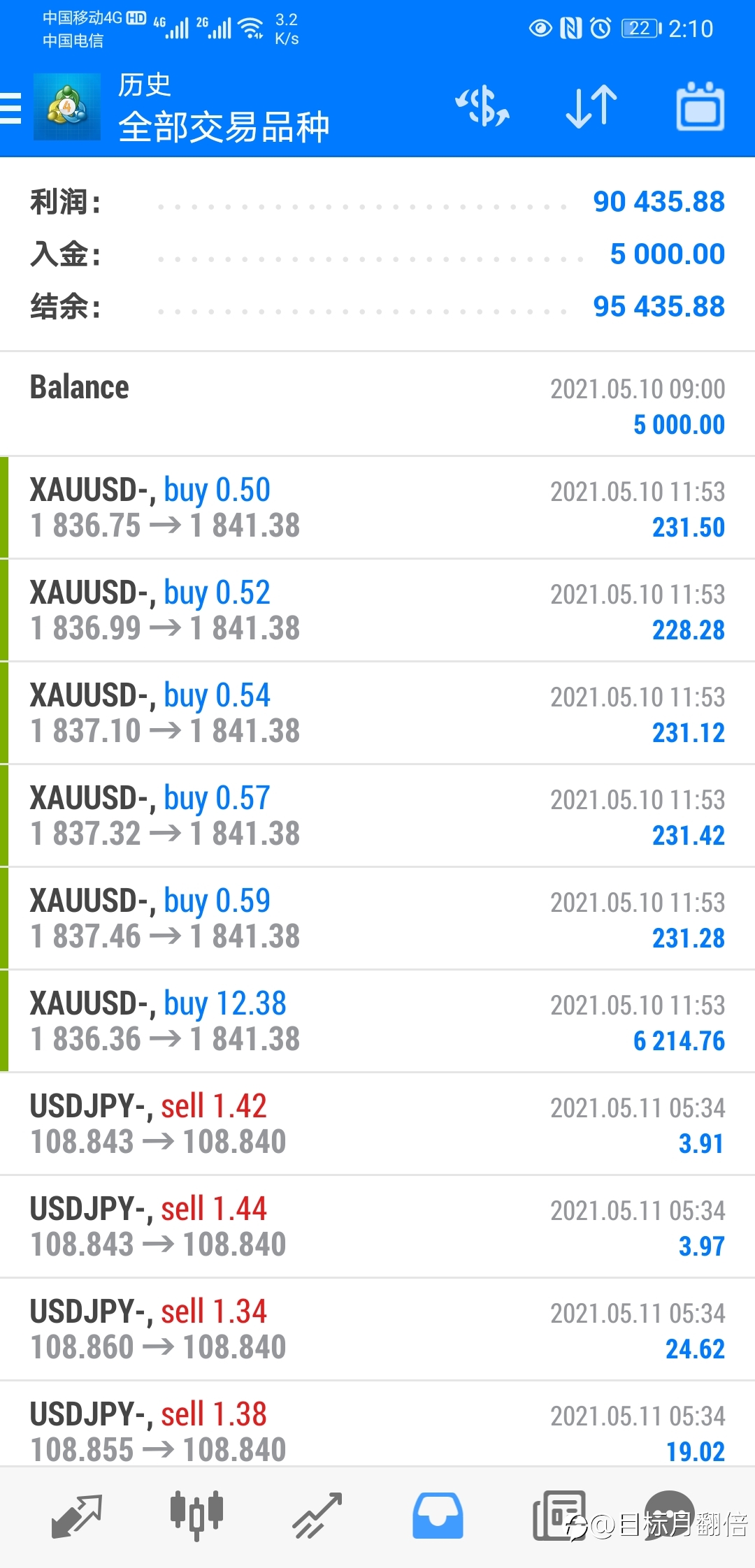Open the XAUUSD buy 0.57 trade
The height and width of the screenshot is (1568, 755).
tap(377, 815)
